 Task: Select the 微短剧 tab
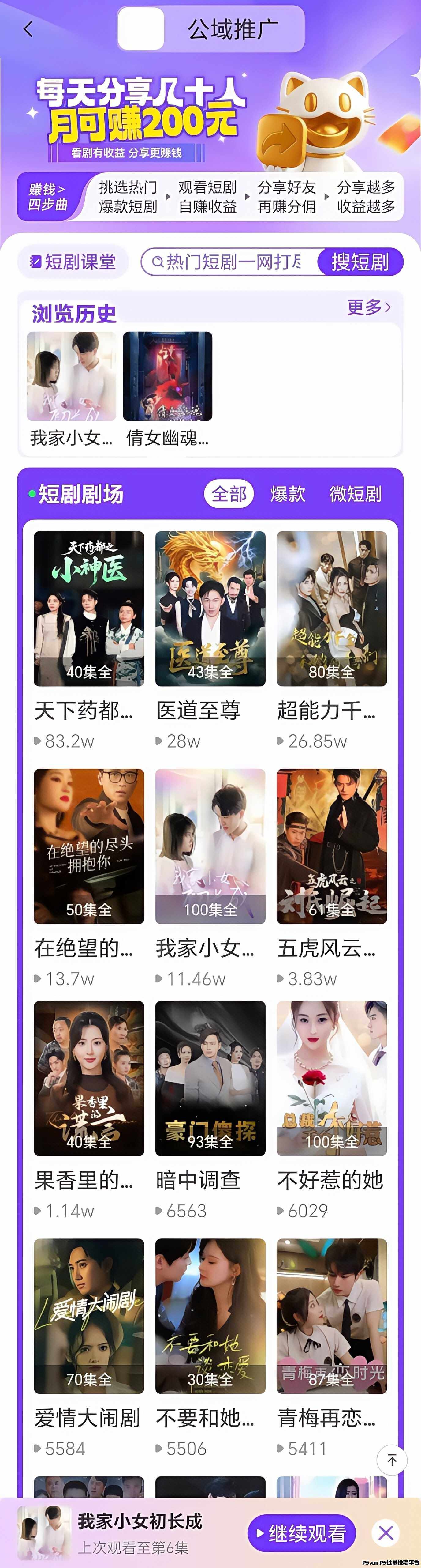point(355,494)
